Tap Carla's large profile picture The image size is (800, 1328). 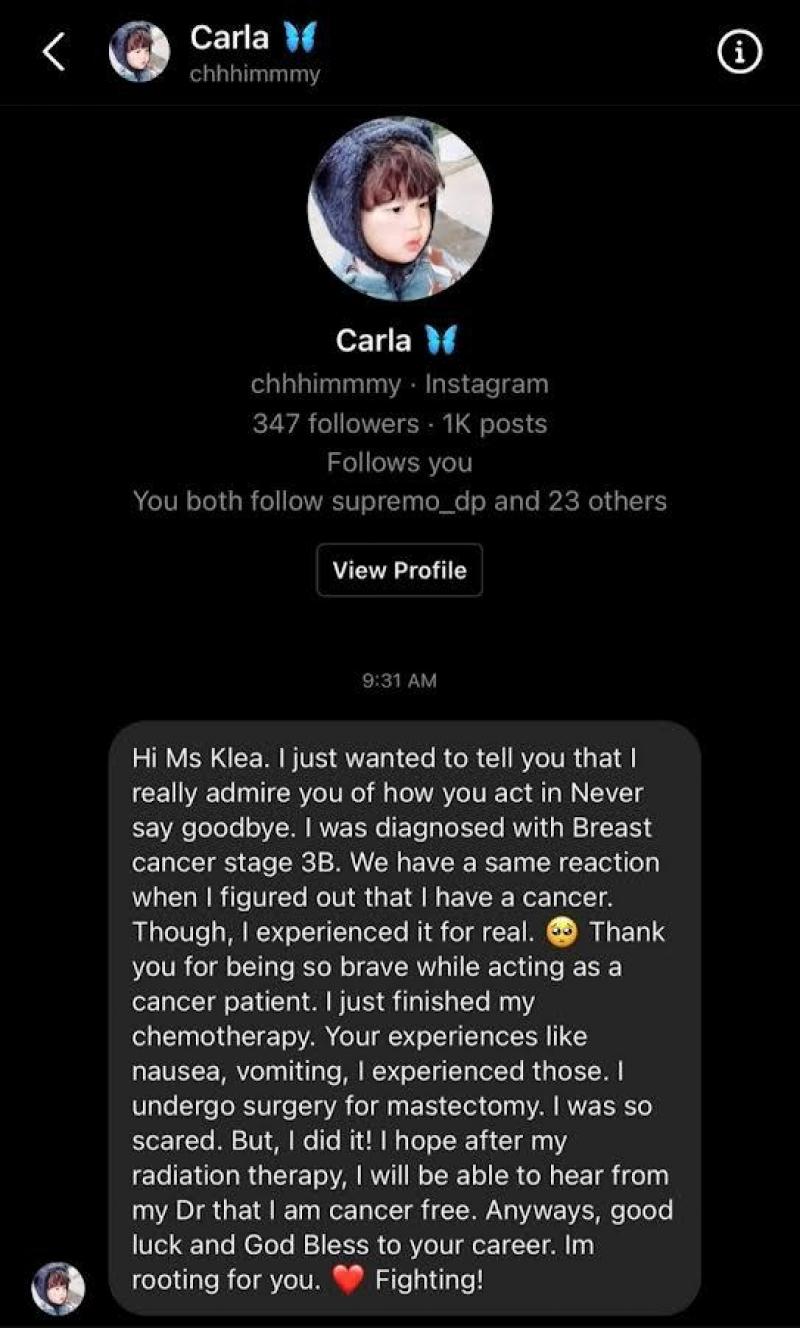click(x=399, y=209)
